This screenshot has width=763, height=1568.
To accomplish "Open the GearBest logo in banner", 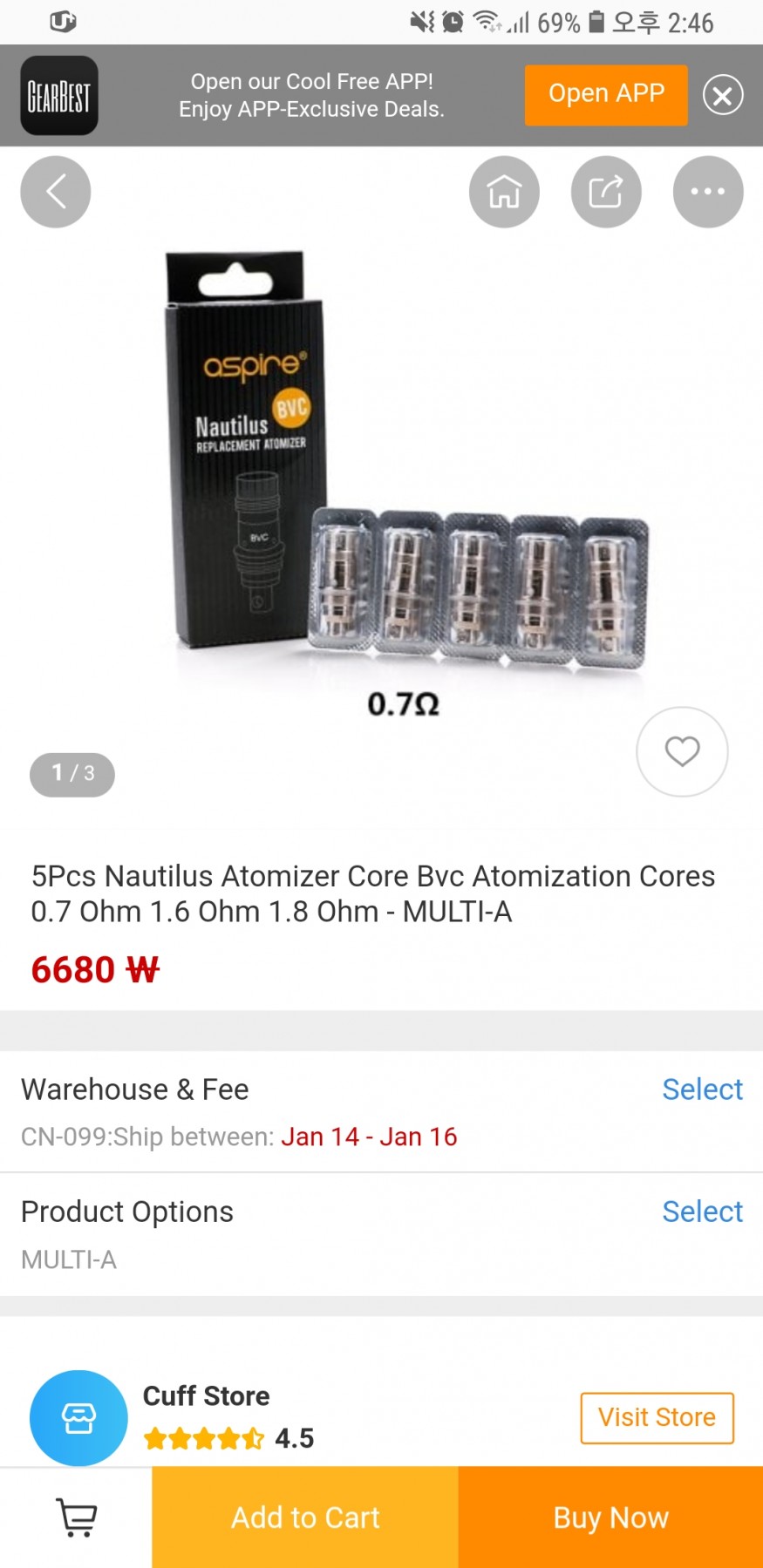I will 59,95.
